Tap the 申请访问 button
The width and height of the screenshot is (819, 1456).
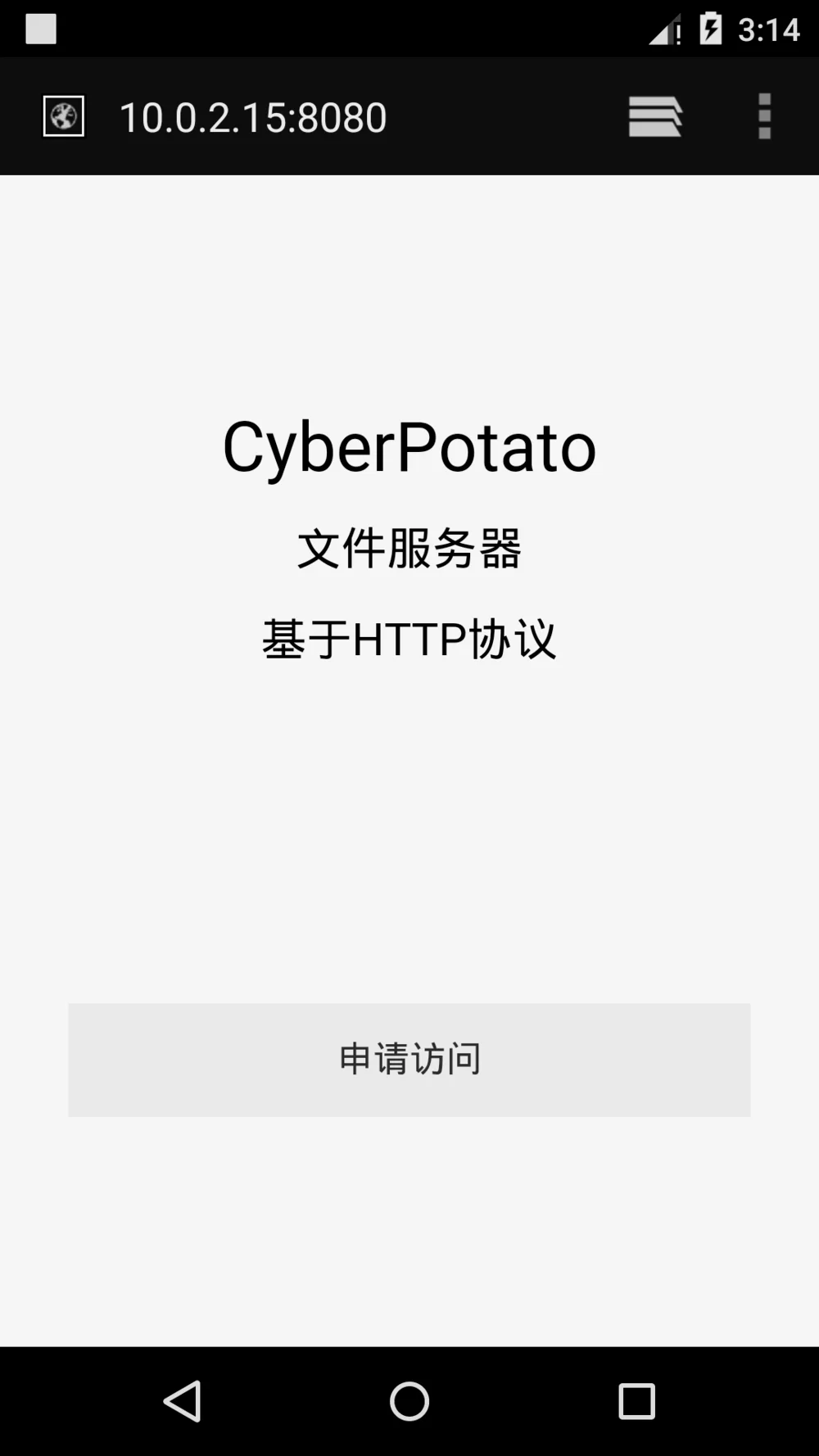(409, 1060)
